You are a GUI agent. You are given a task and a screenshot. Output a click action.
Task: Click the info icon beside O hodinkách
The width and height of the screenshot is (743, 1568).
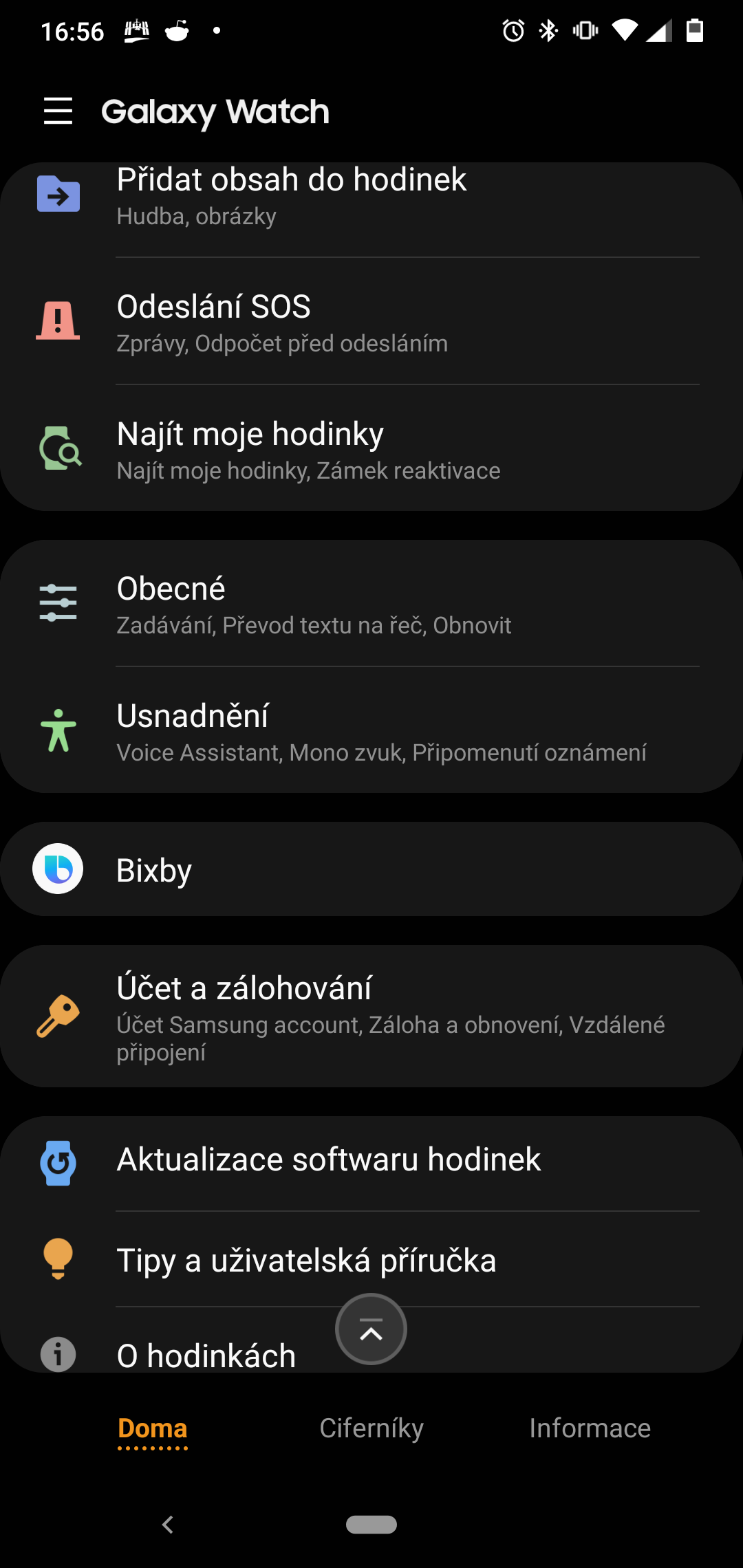58,1353
